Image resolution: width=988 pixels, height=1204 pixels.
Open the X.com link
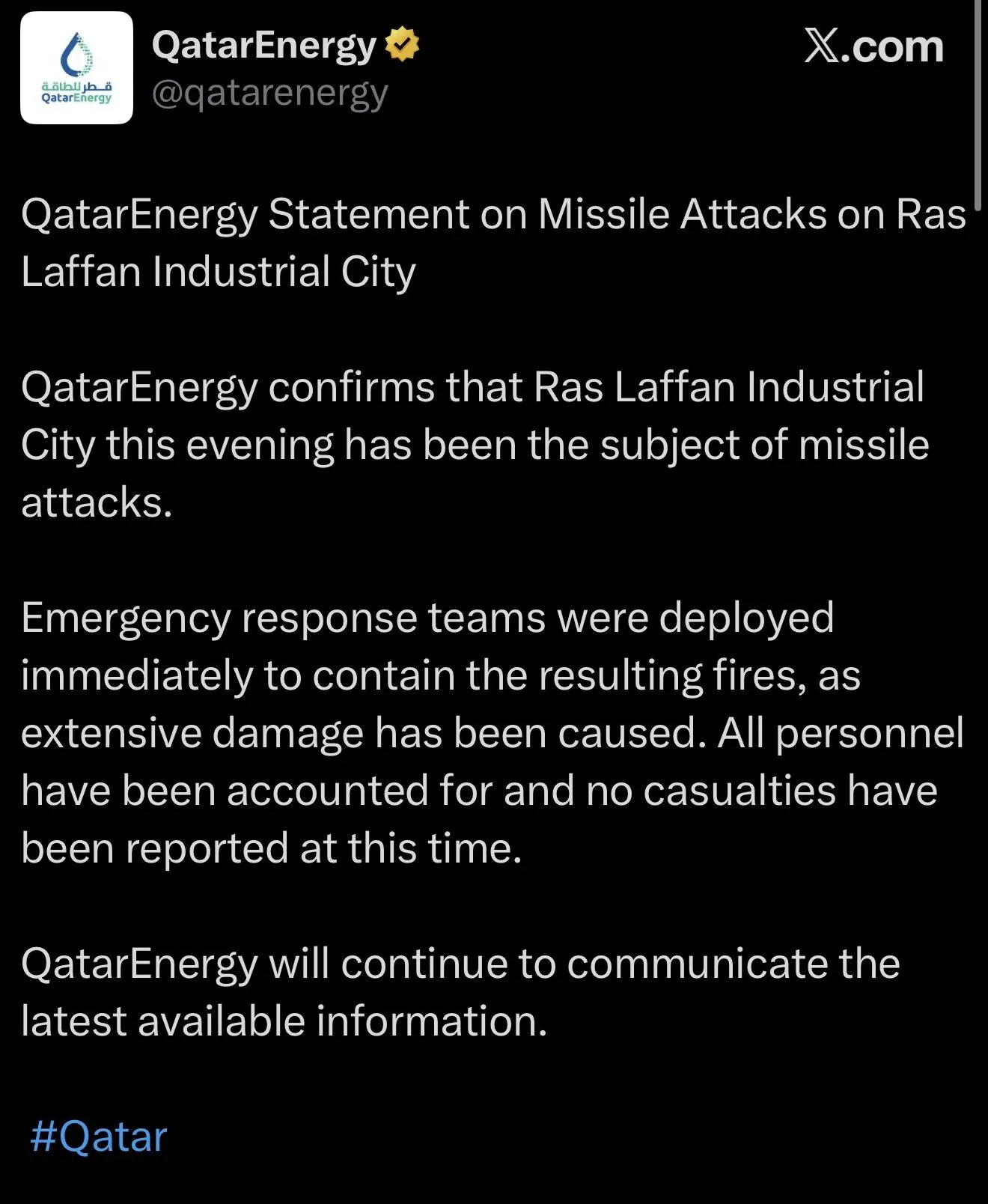[873, 46]
